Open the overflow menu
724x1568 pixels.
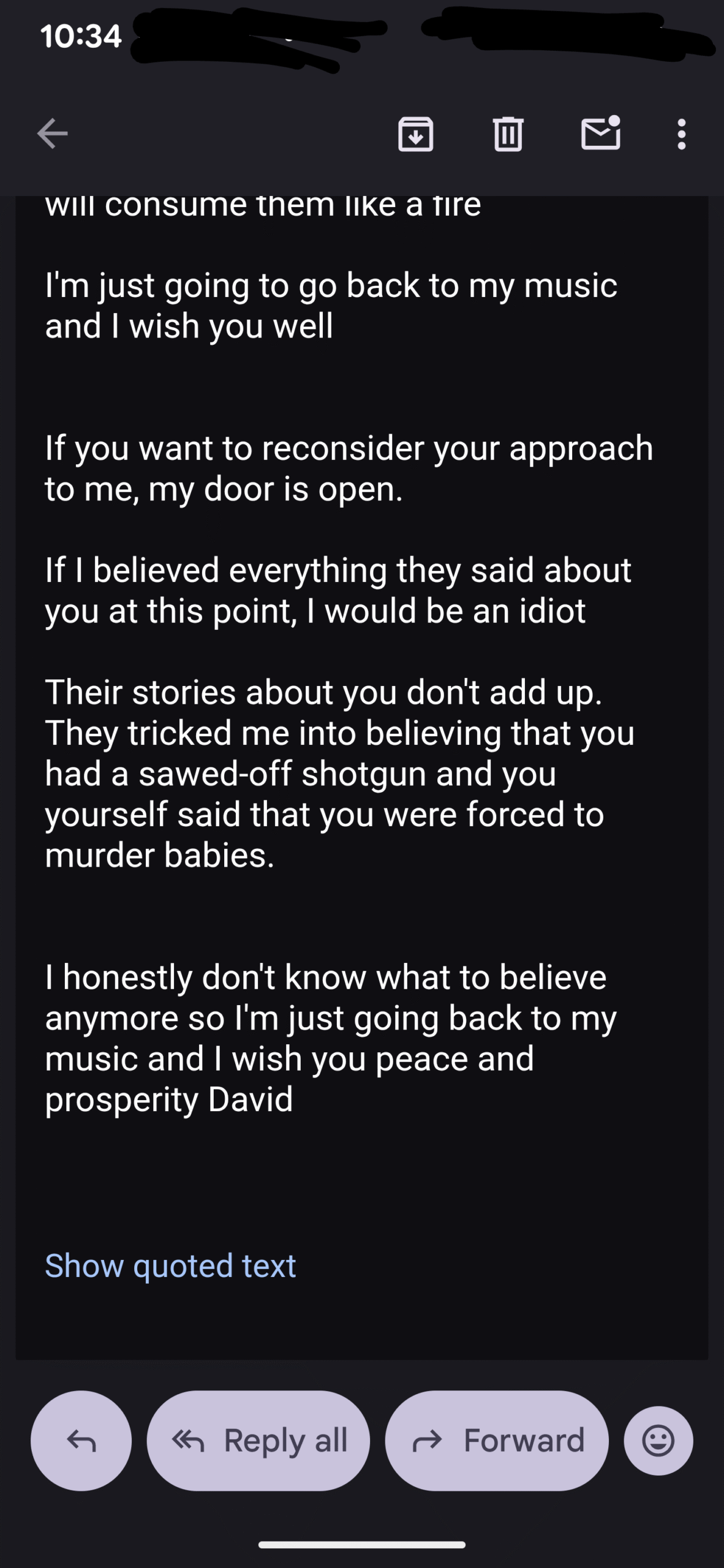[681, 134]
